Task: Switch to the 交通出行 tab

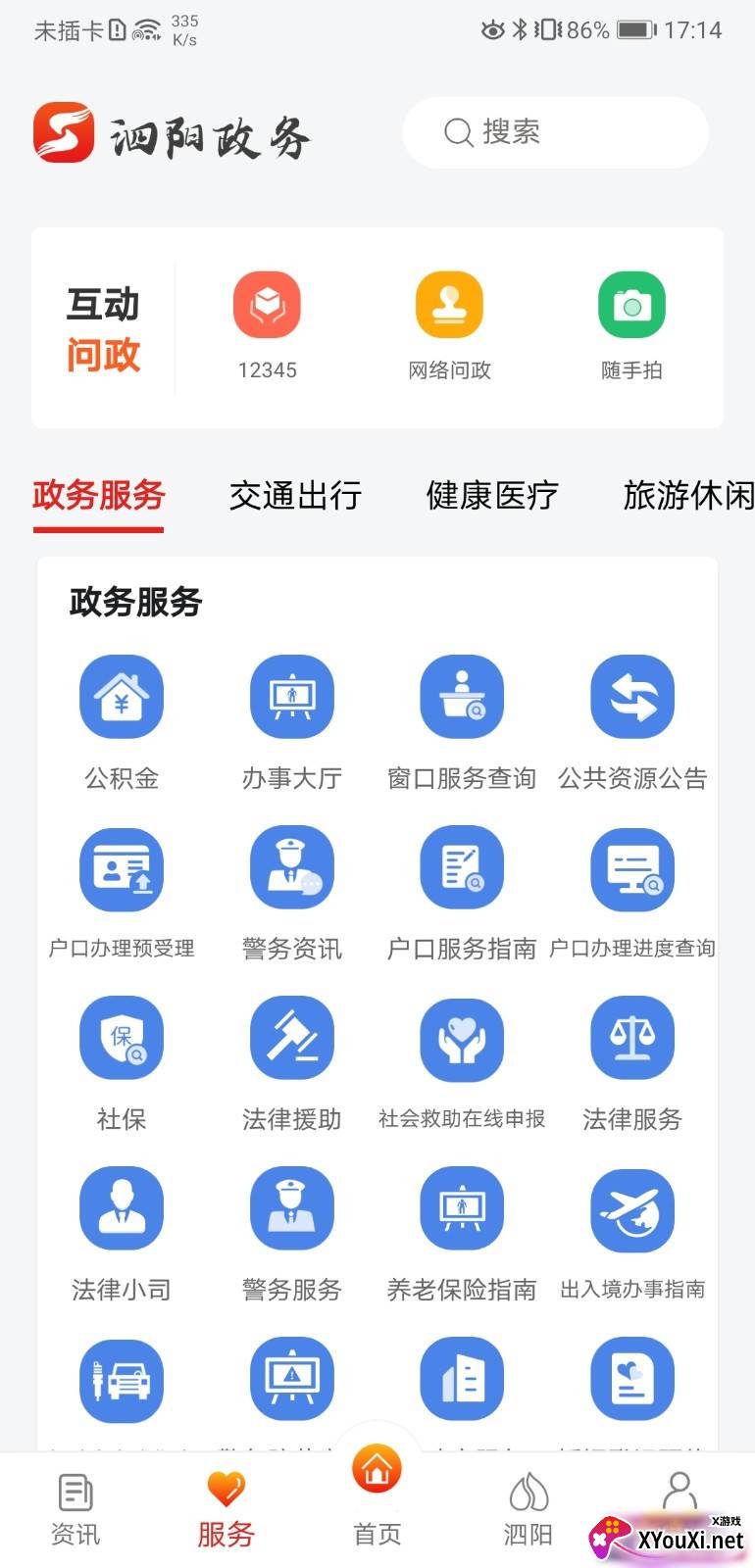Action: (295, 496)
